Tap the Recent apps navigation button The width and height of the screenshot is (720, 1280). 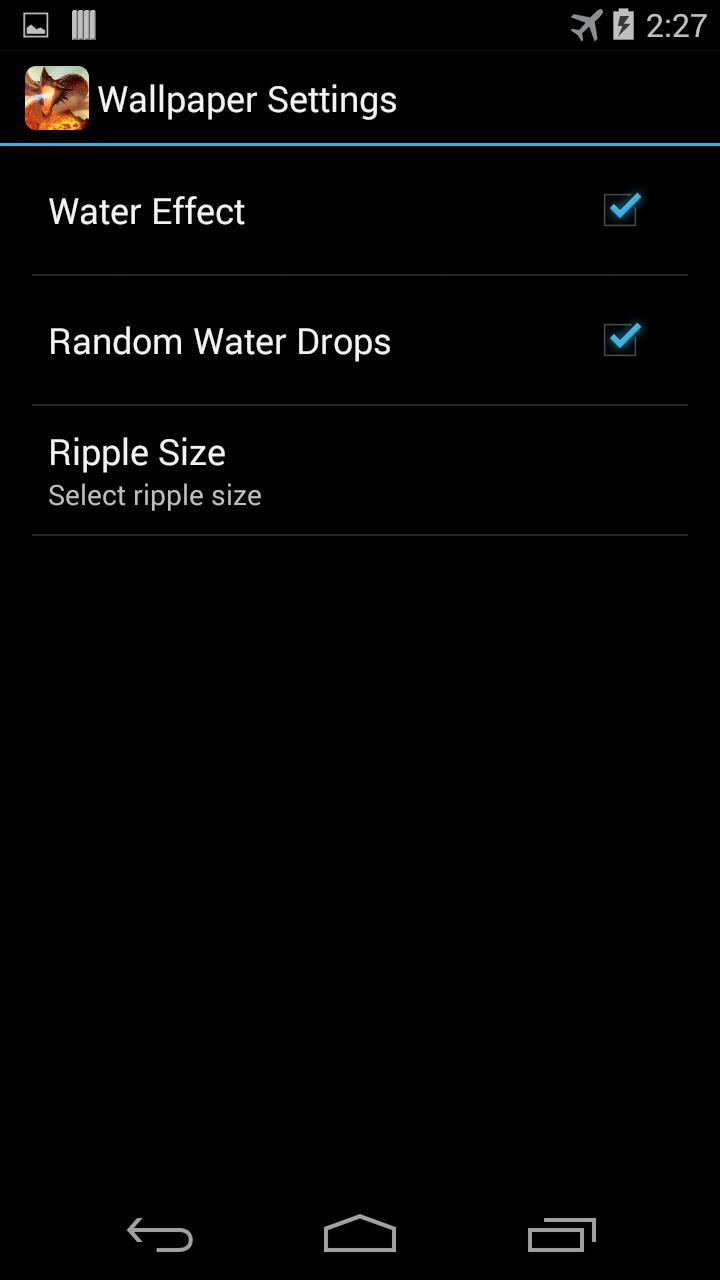(560, 1235)
